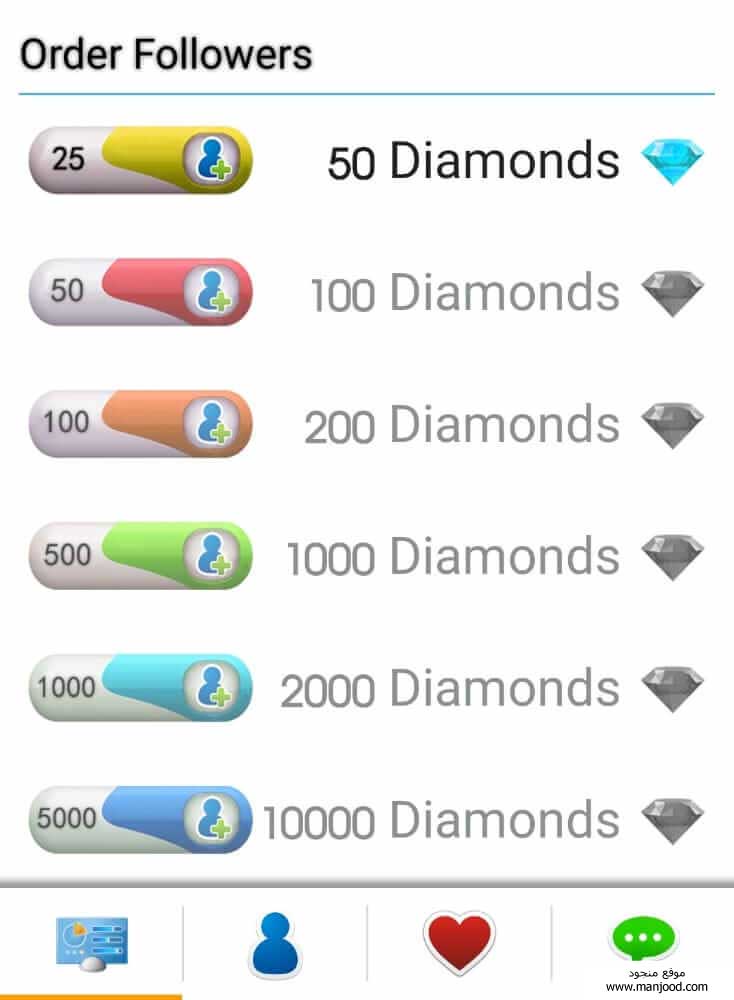Order 5000 followers for 10000 Diamonds

point(141,820)
